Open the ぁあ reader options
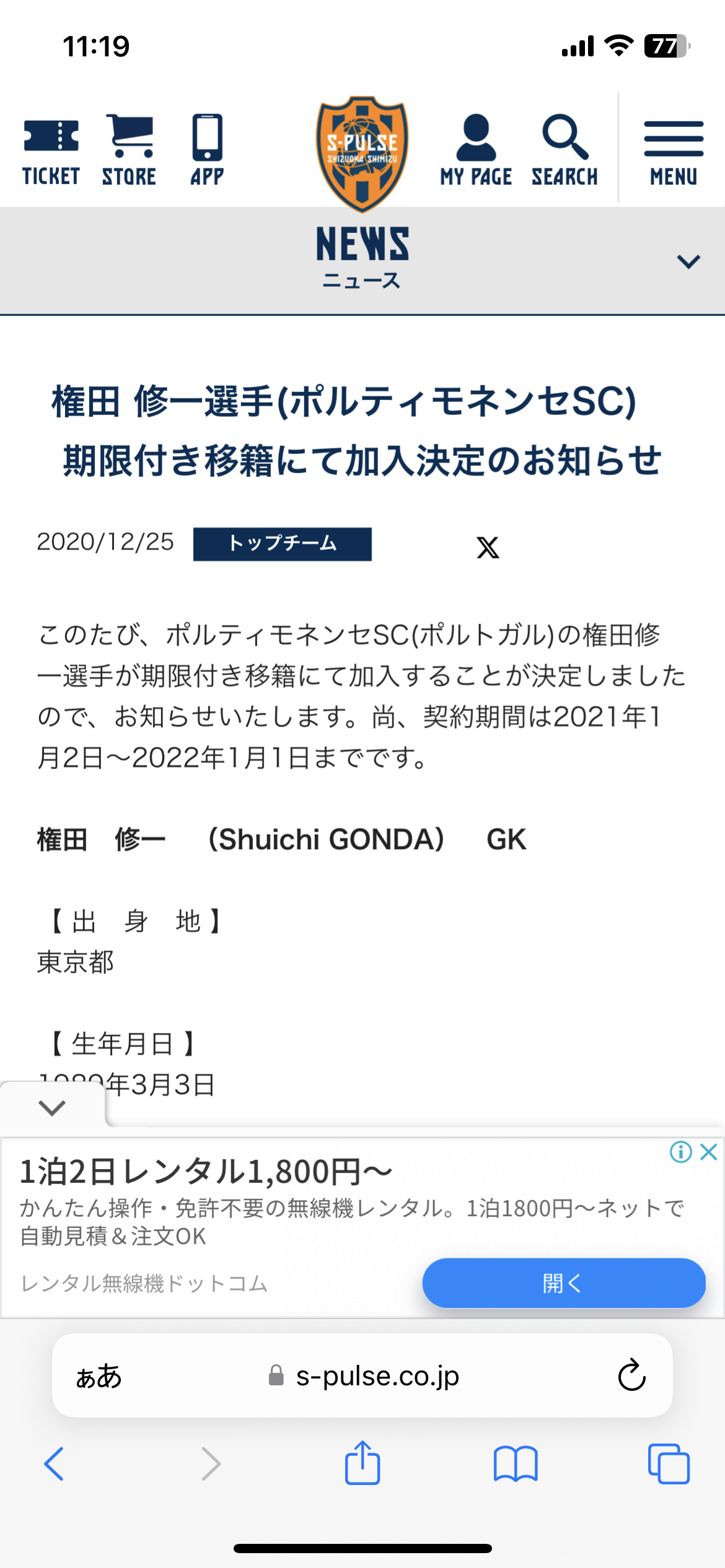Screen dimensions: 725x1568 [x=98, y=1376]
